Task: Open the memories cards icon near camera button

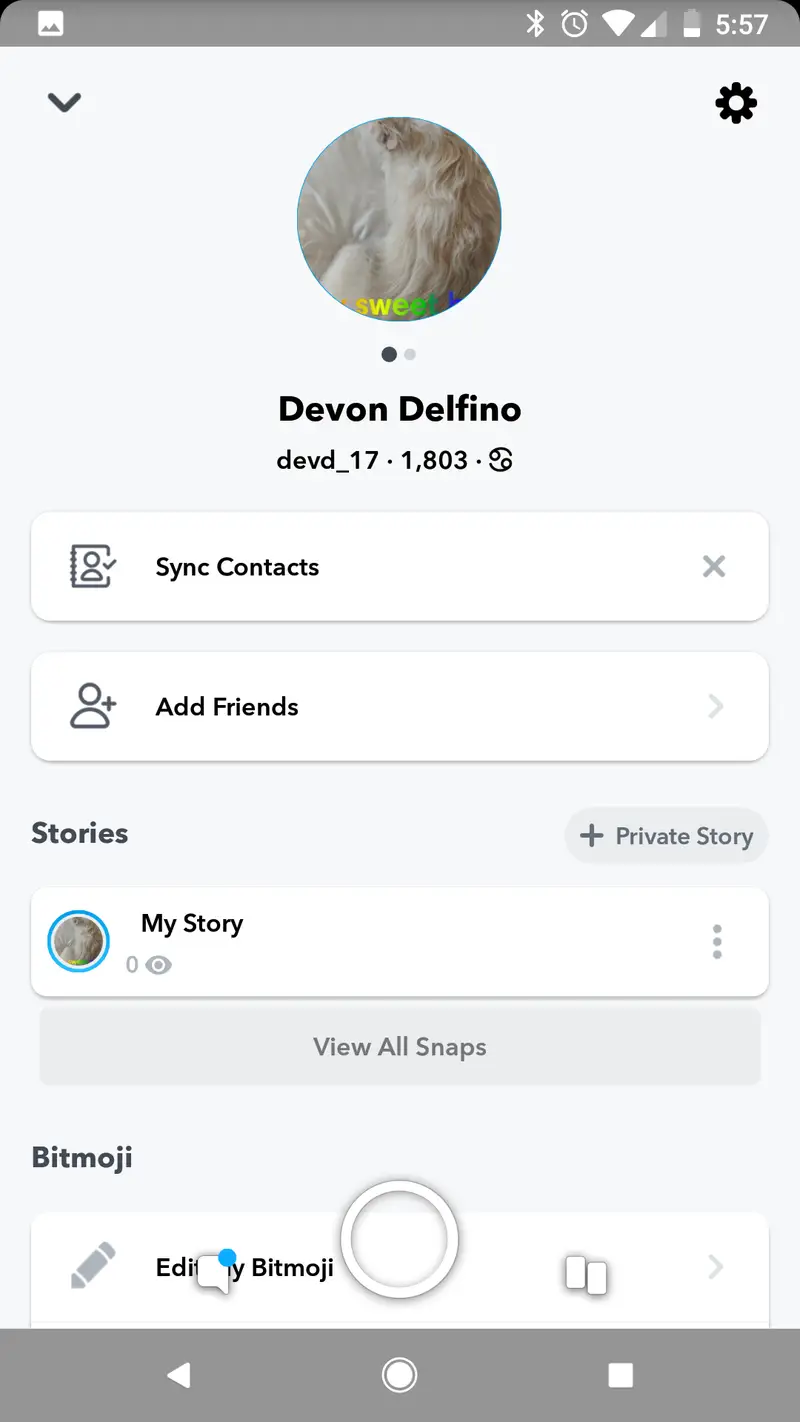Action: pos(586,1275)
